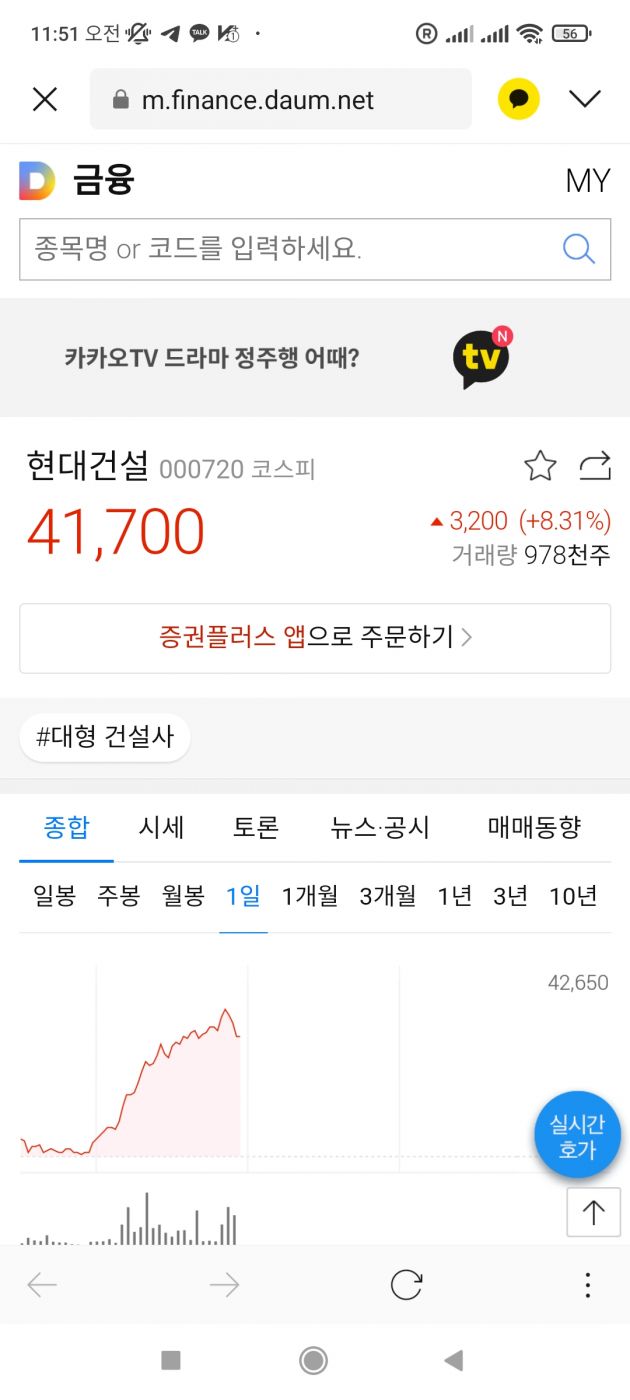
Task: Select the #대형 건설사 chip
Action: point(105,738)
